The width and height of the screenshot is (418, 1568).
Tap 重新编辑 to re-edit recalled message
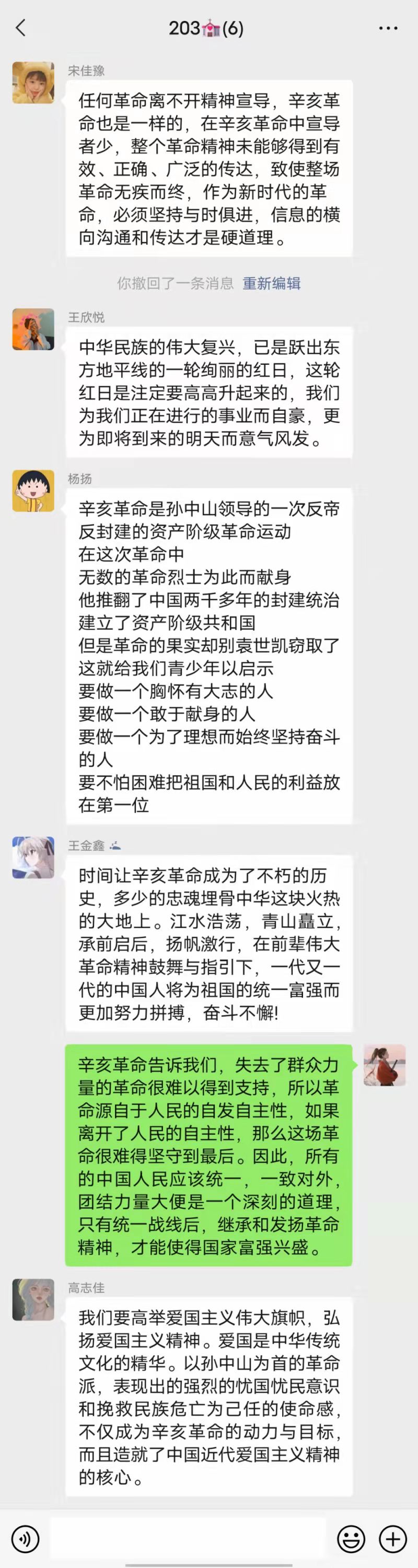pyautogui.click(x=271, y=283)
